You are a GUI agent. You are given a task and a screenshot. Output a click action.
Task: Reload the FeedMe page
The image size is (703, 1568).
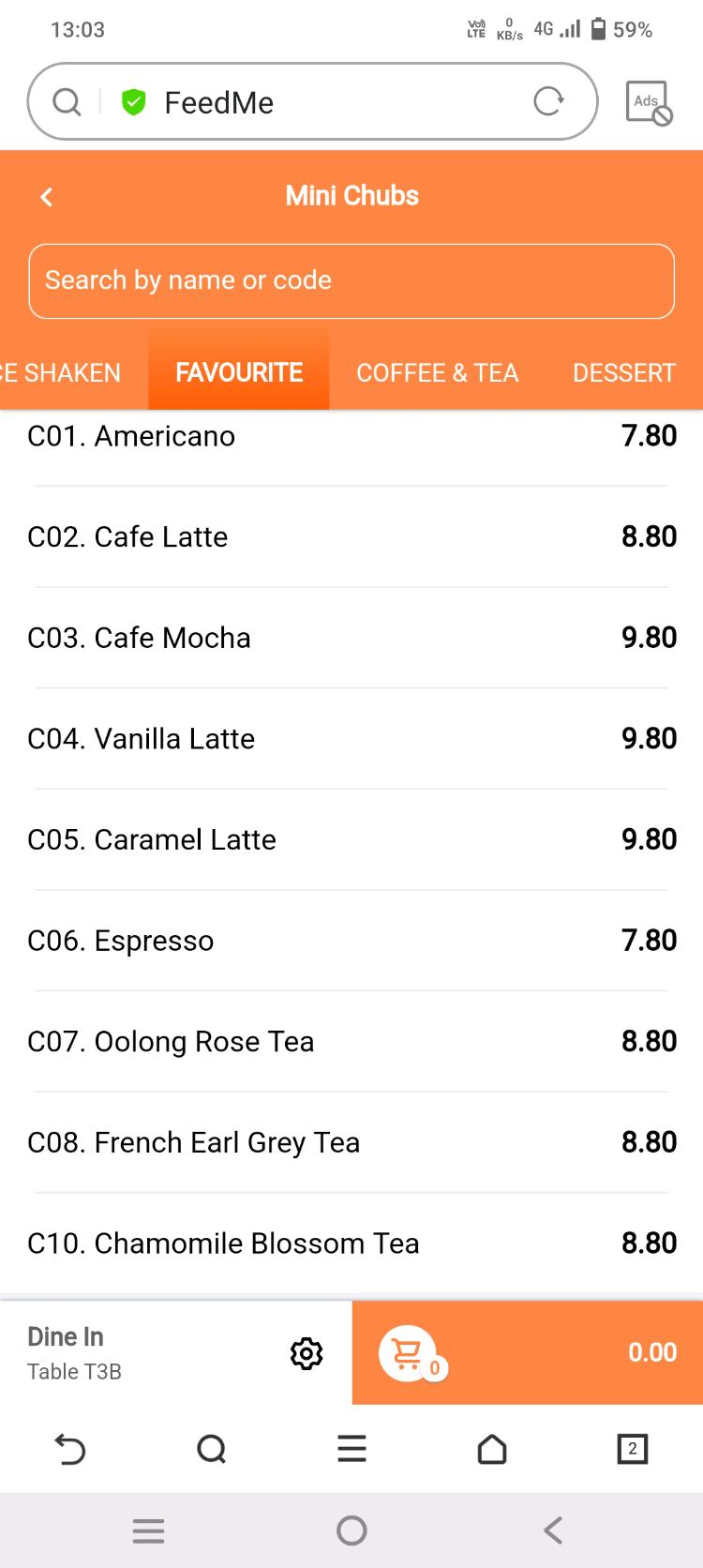(x=548, y=101)
